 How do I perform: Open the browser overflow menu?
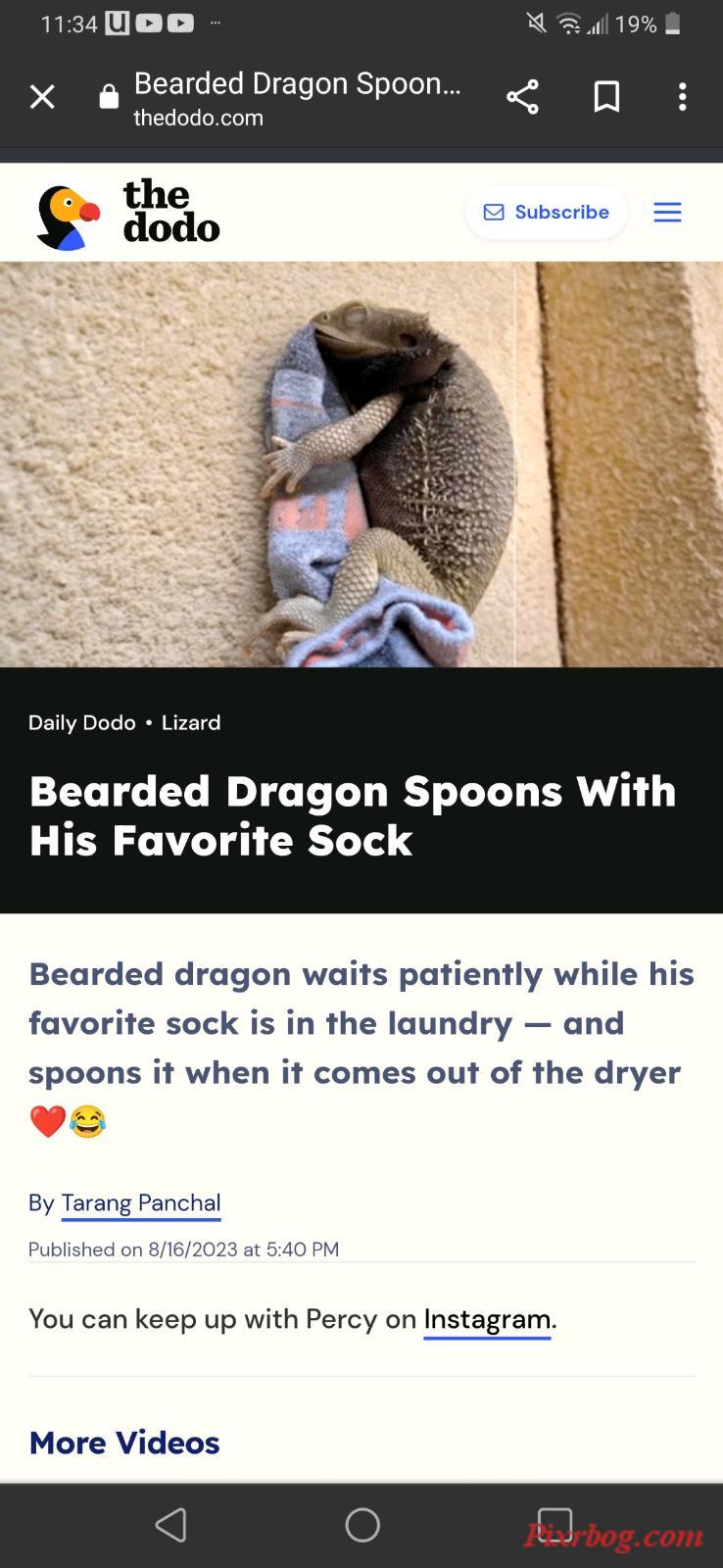point(683,97)
